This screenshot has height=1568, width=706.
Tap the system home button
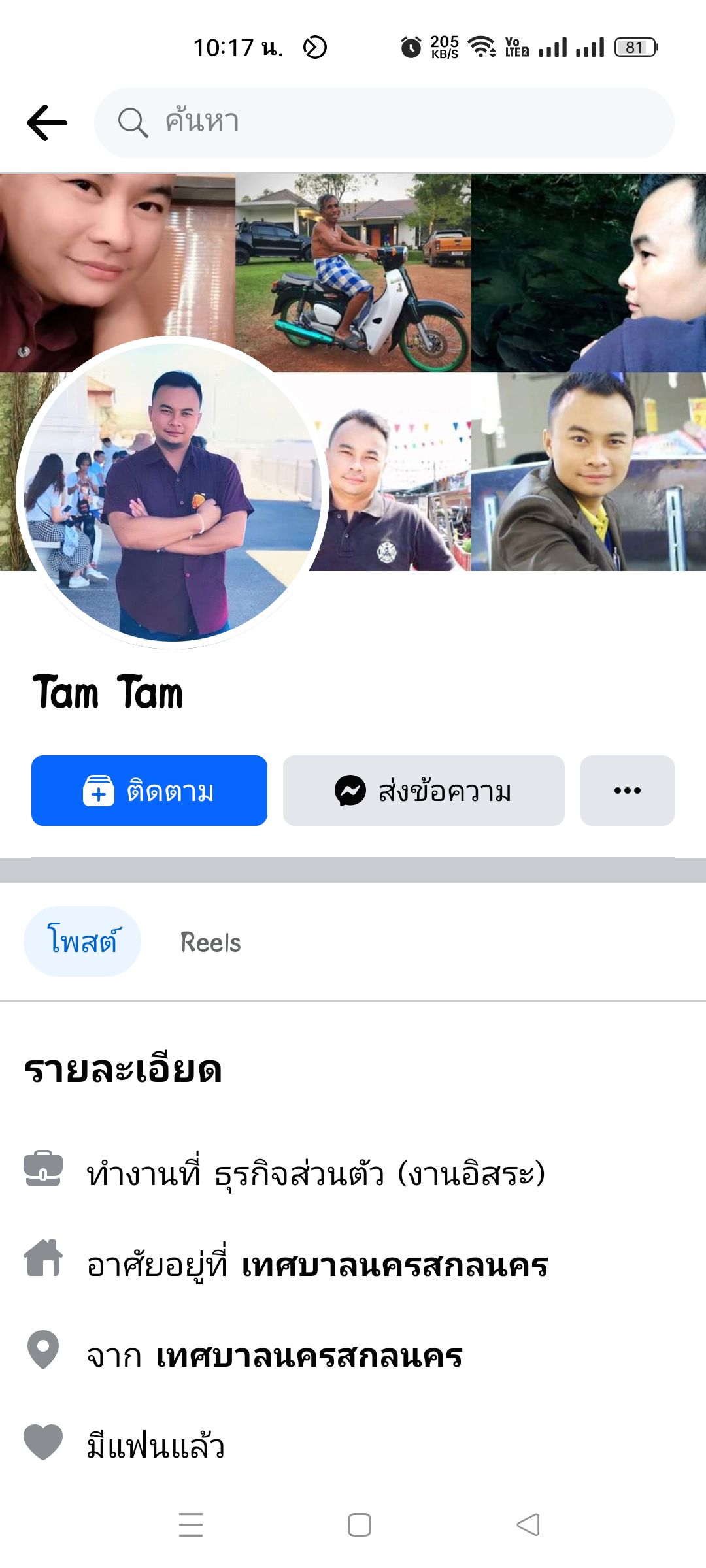pyautogui.click(x=359, y=1525)
